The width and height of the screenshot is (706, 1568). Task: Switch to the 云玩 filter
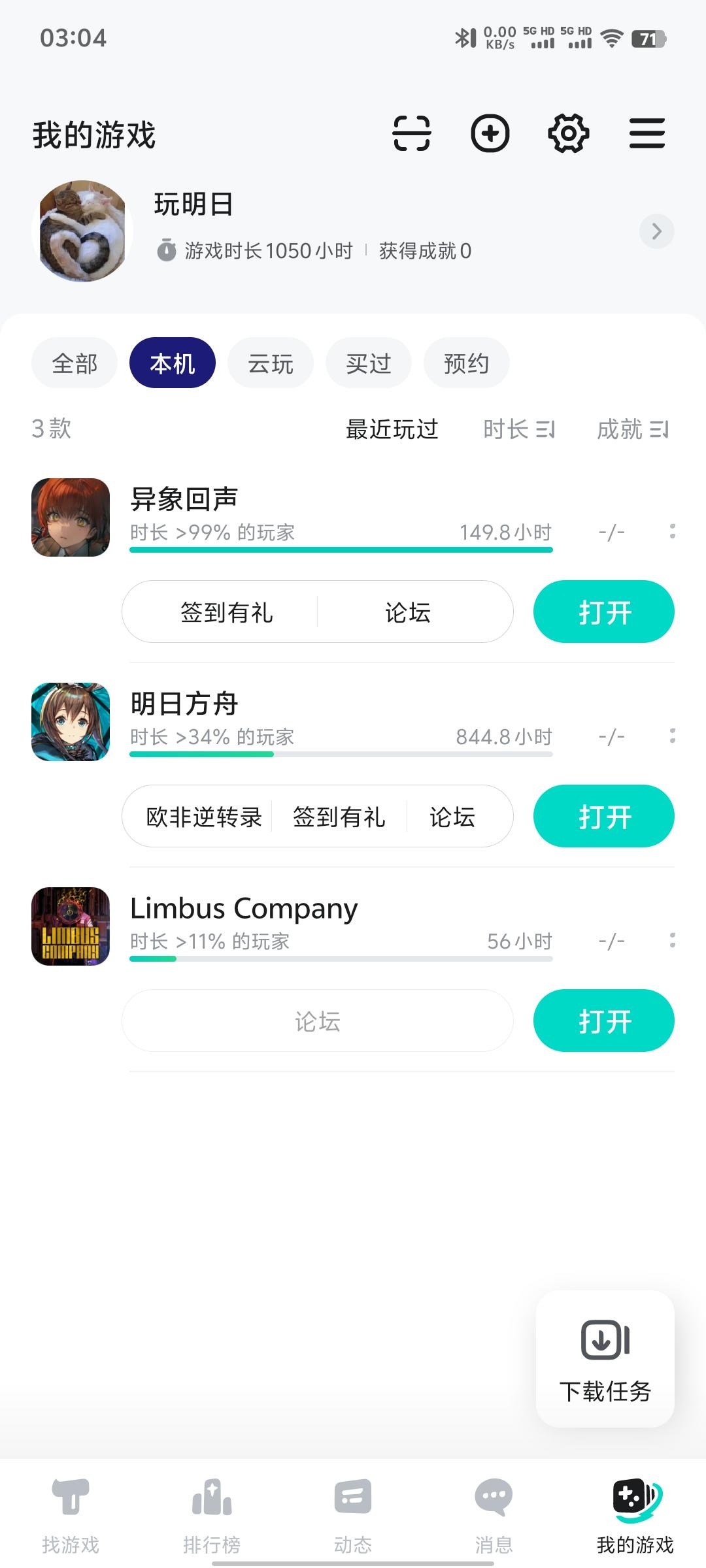pos(270,363)
